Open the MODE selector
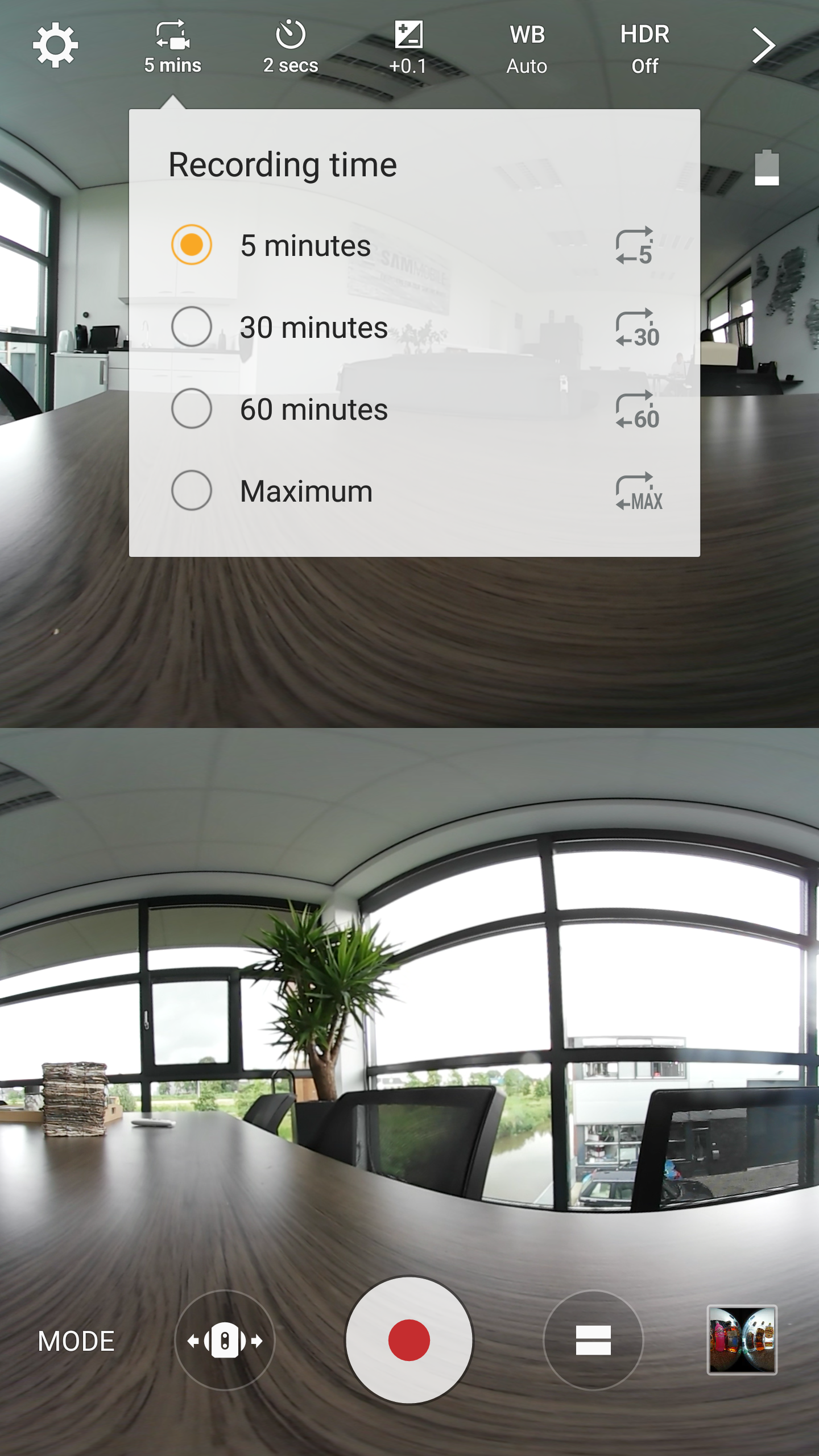This screenshot has height=1456, width=819. pyautogui.click(x=76, y=1341)
